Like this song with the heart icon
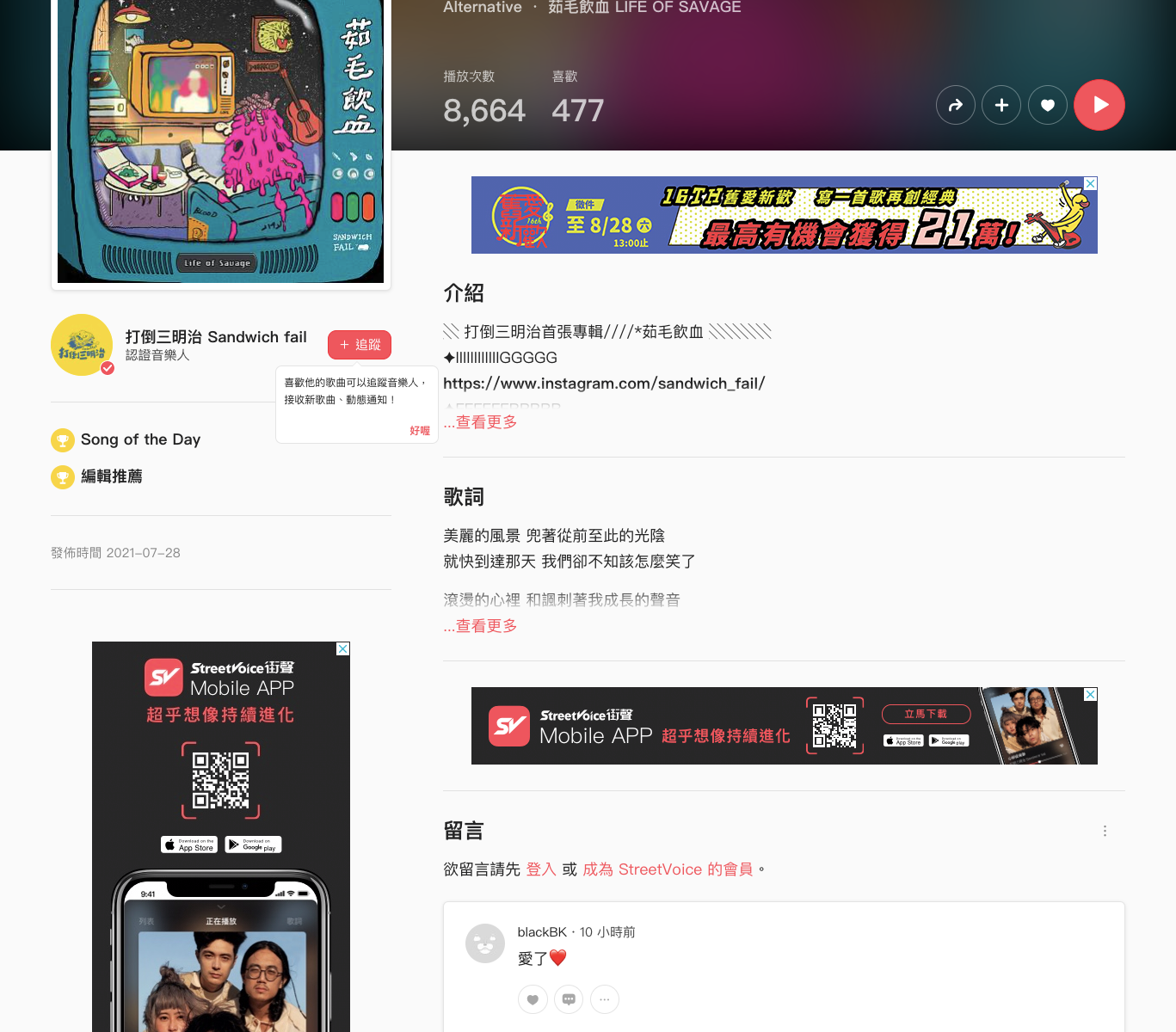This screenshot has width=1176, height=1032. (x=1047, y=105)
